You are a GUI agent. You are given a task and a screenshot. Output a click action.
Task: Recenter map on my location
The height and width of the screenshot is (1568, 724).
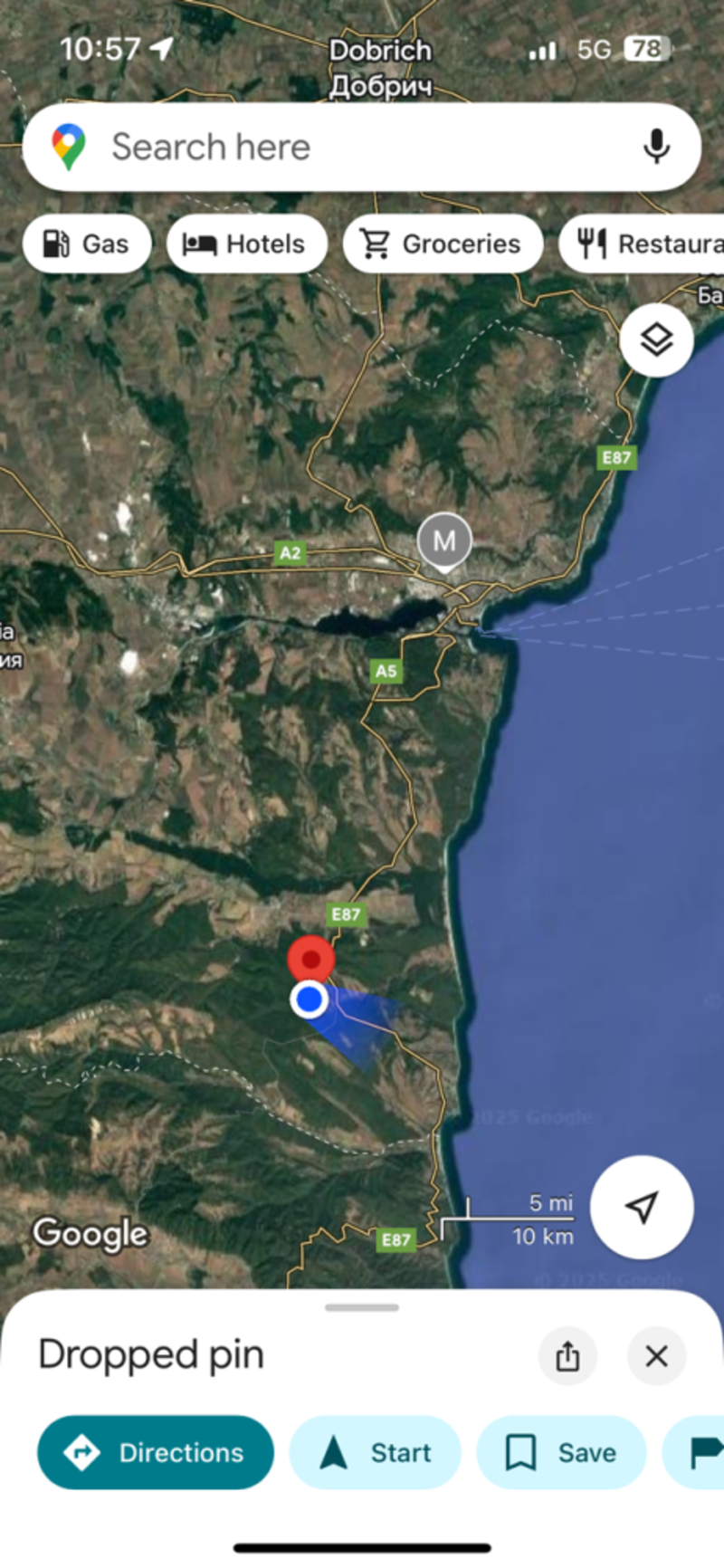point(642,1207)
